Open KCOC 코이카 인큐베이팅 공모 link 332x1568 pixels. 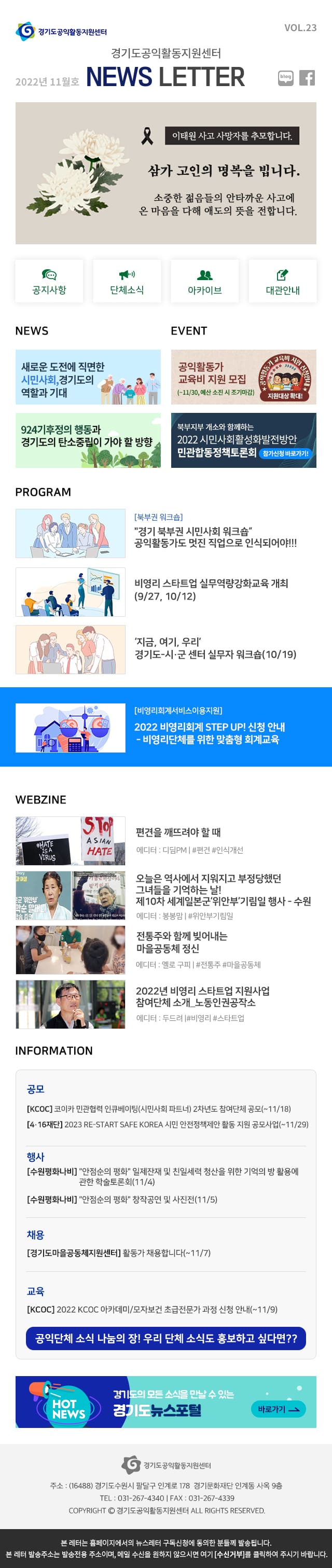[x=158, y=1108]
